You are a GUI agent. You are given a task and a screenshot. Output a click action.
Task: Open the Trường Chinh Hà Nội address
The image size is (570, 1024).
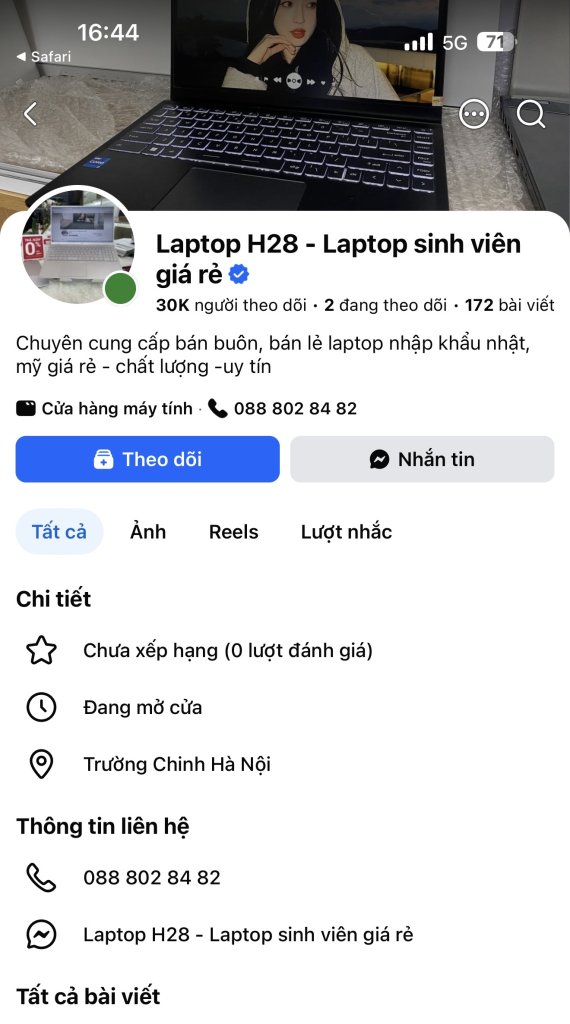point(285,764)
